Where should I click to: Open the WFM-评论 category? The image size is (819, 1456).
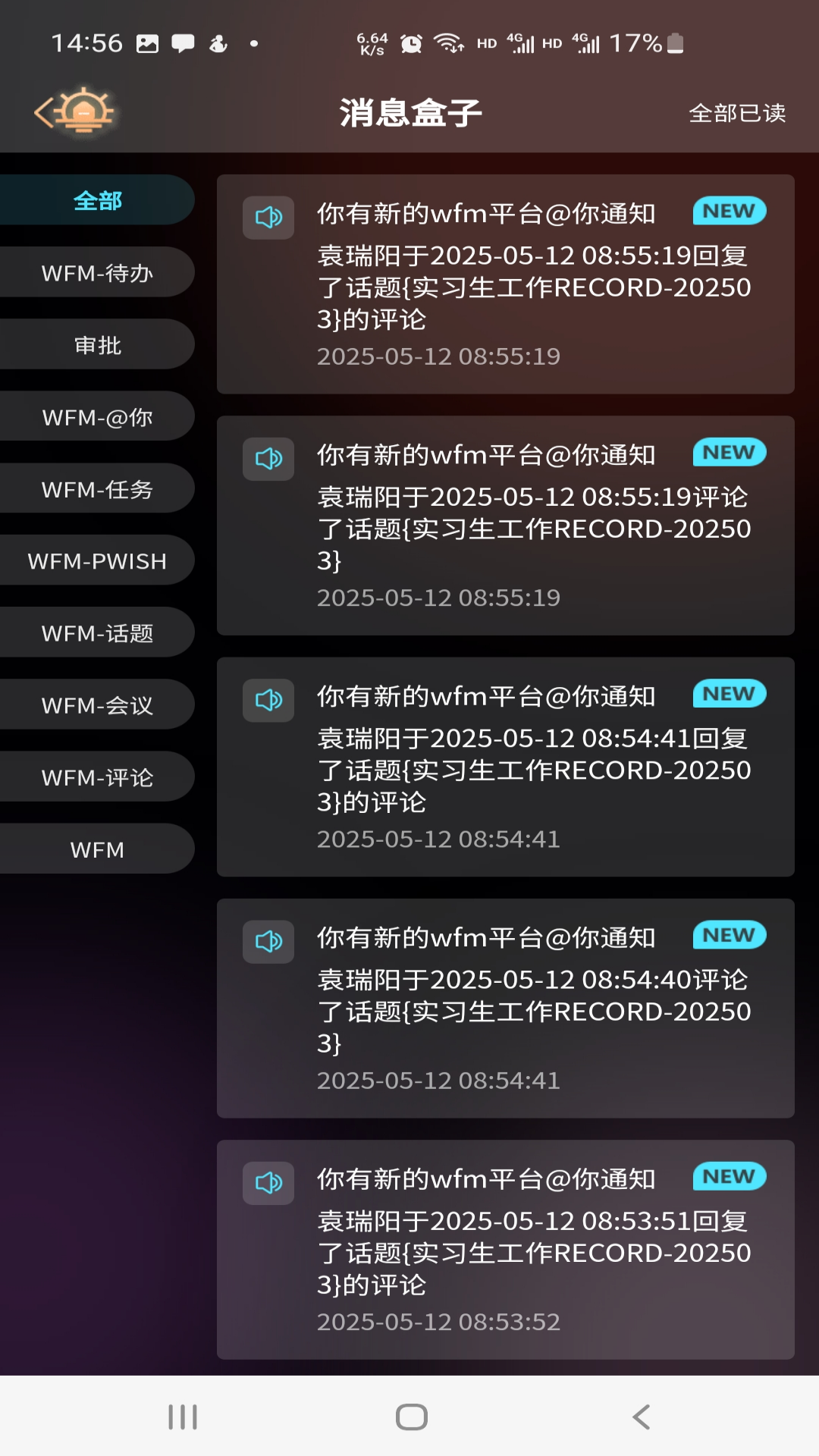(96, 776)
